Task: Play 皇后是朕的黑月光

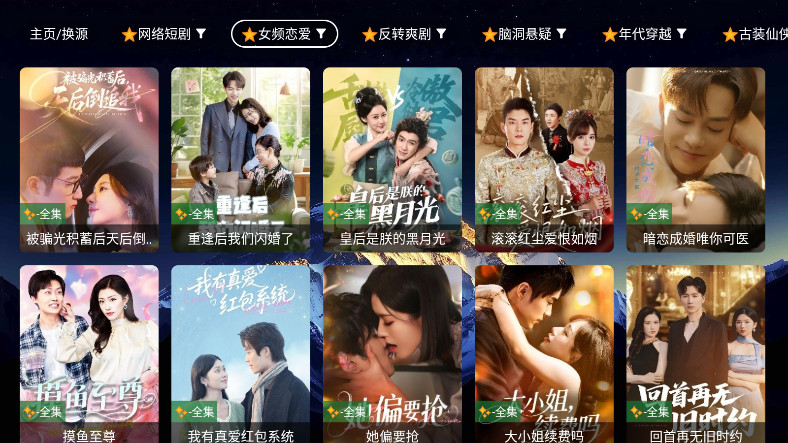Action: (392, 158)
